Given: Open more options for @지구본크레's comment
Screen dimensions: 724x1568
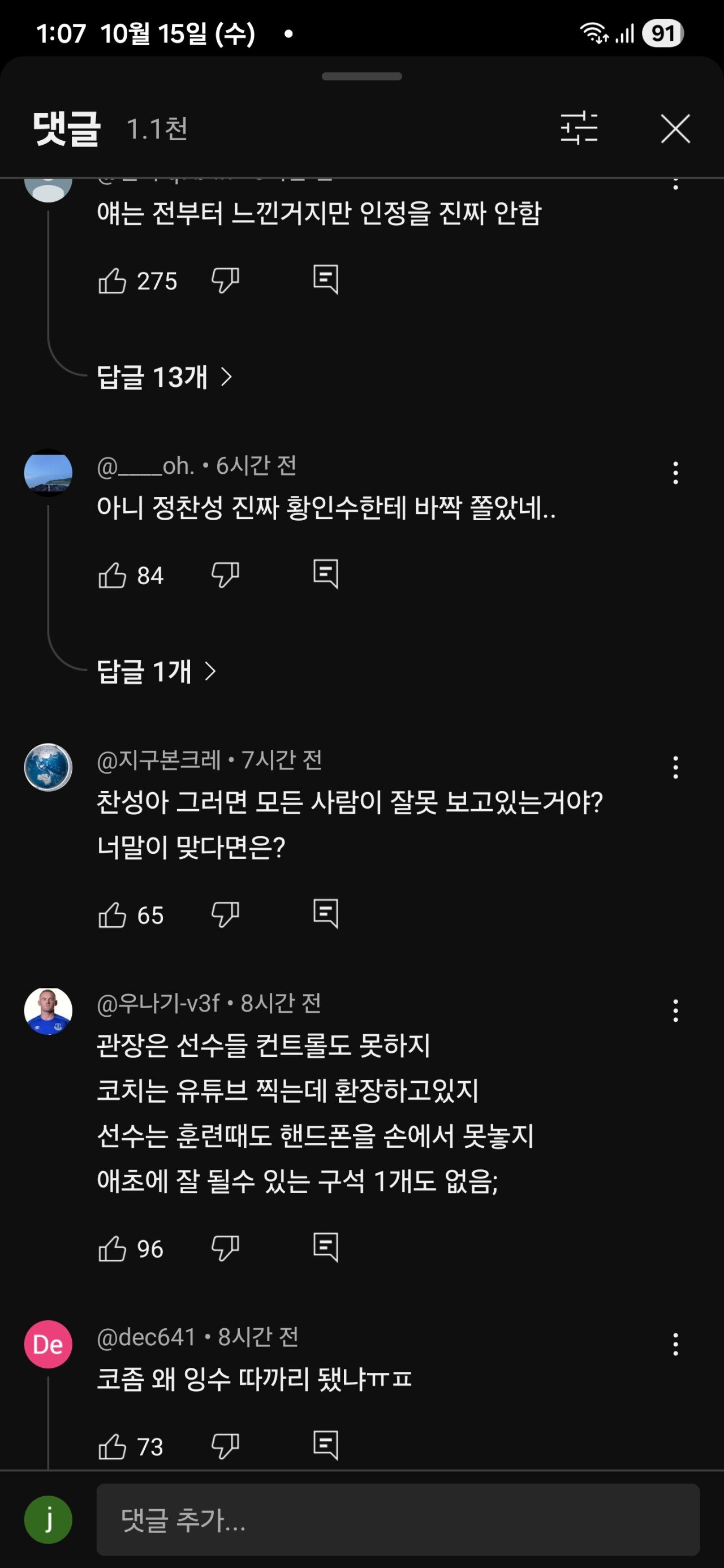Looking at the screenshot, I should 675,767.
